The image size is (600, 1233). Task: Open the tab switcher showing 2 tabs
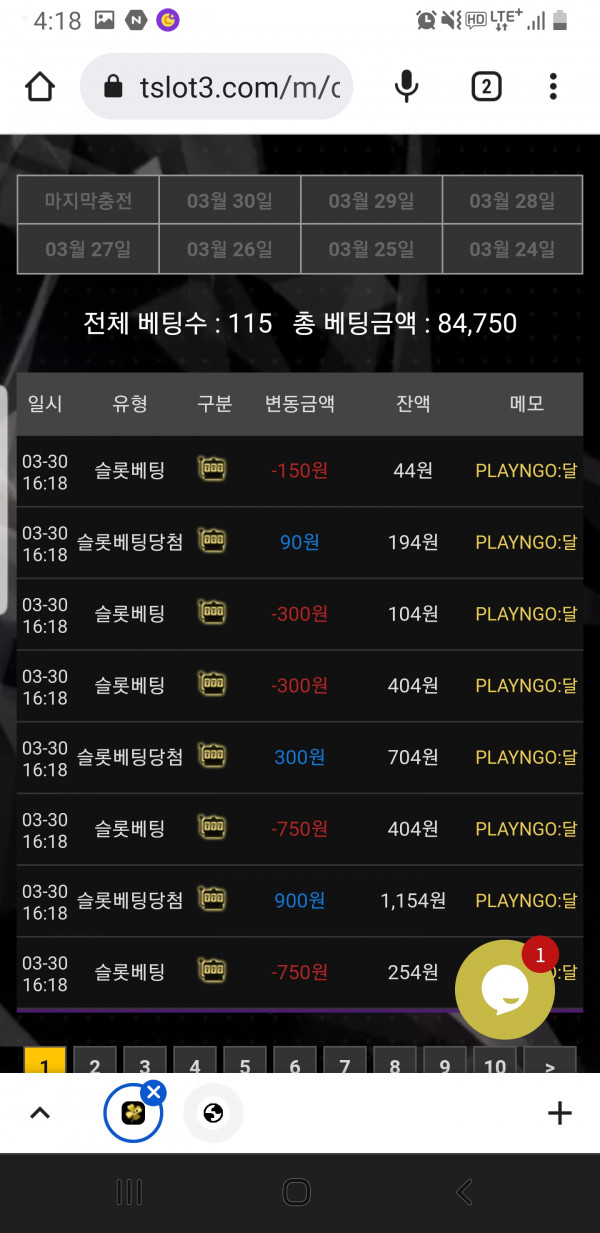tap(486, 87)
